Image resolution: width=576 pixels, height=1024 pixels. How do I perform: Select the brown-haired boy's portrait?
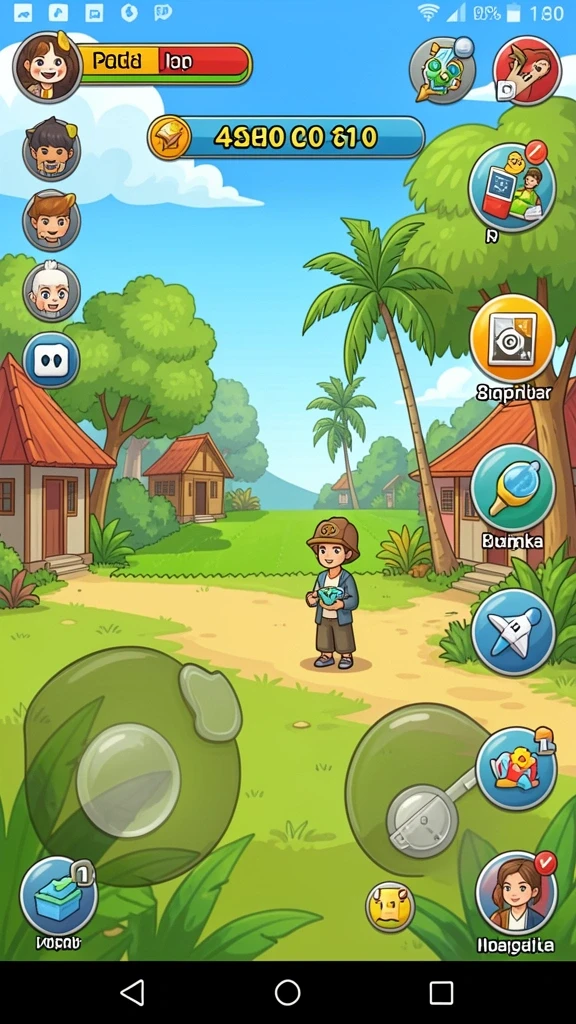point(52,219)
